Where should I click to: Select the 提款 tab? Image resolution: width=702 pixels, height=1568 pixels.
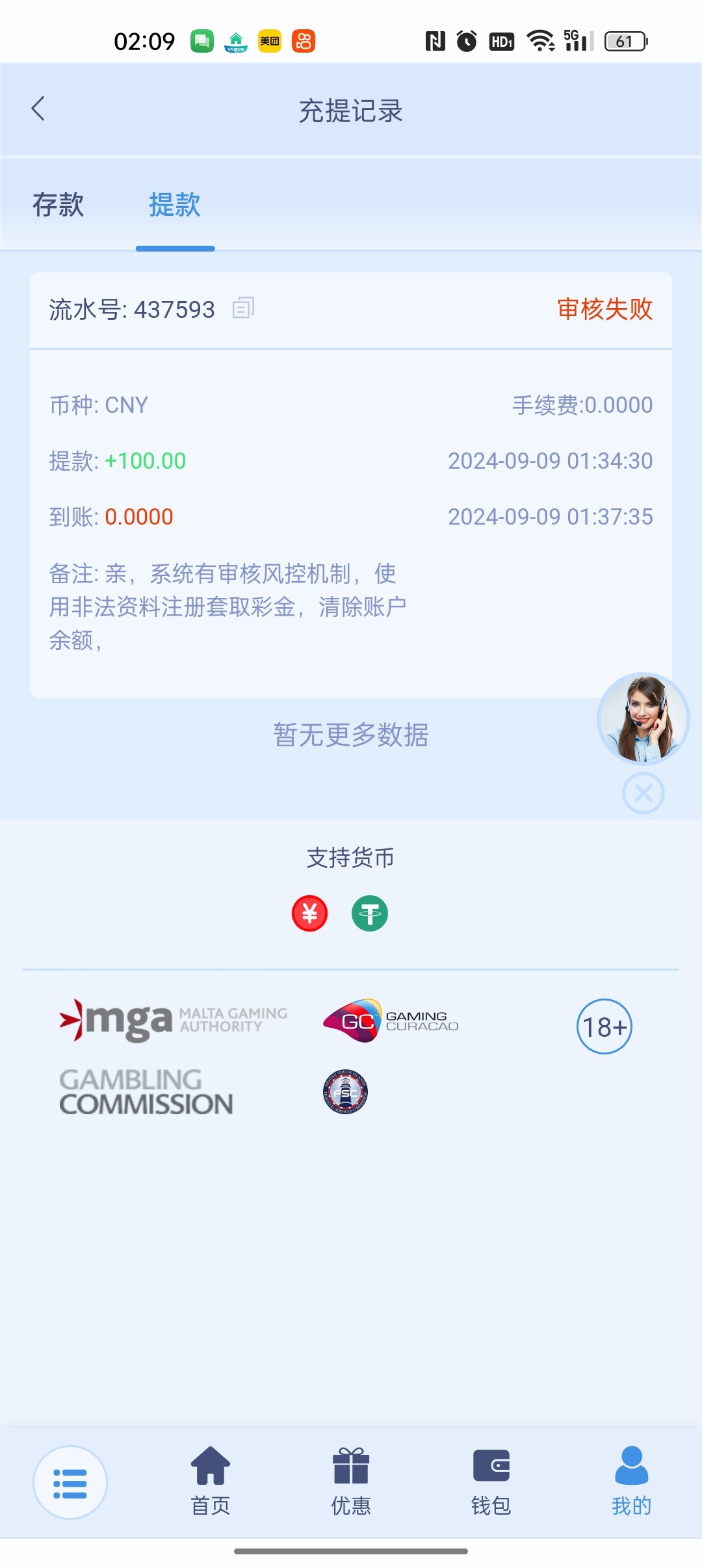click(x=175, y=205)
